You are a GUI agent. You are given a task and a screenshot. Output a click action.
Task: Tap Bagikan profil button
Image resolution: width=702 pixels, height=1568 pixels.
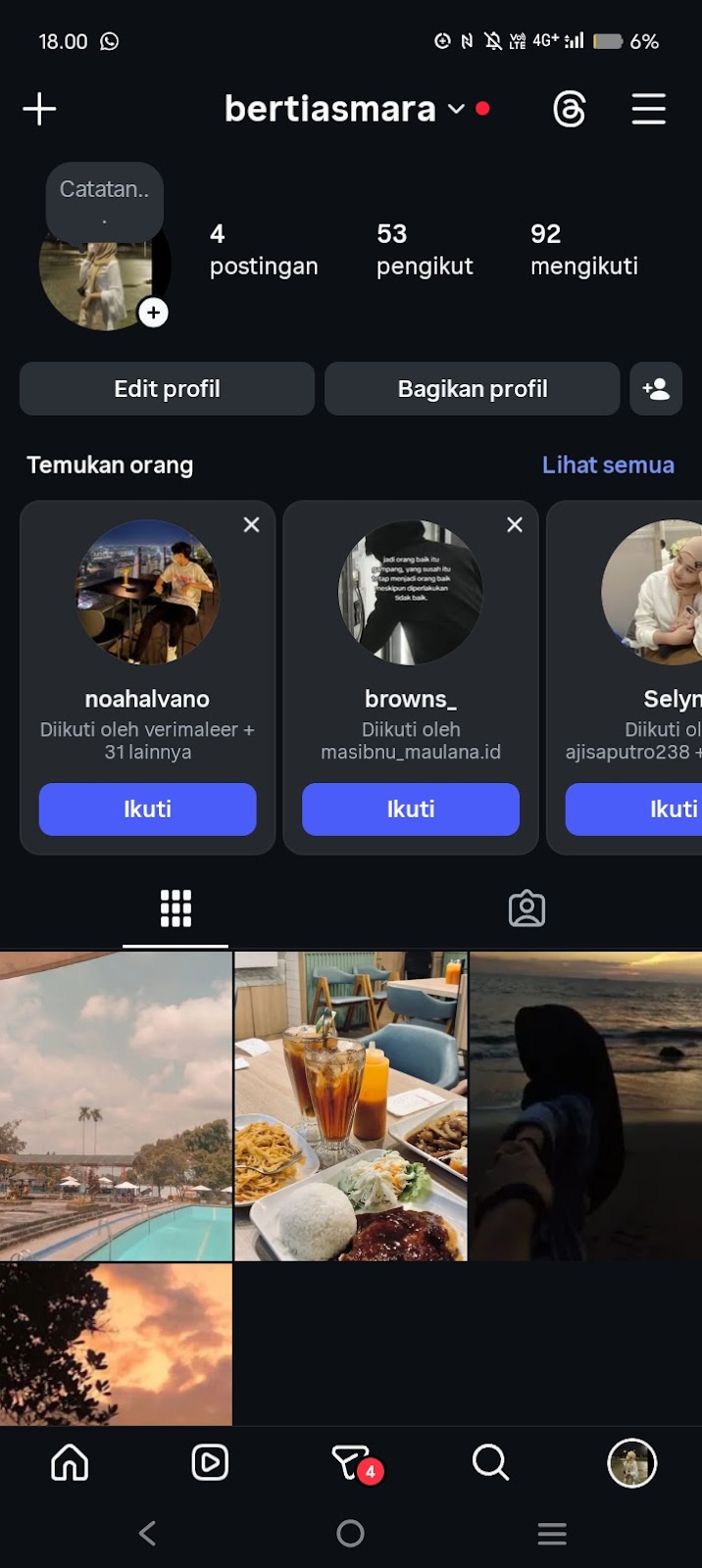click(472, 389)
